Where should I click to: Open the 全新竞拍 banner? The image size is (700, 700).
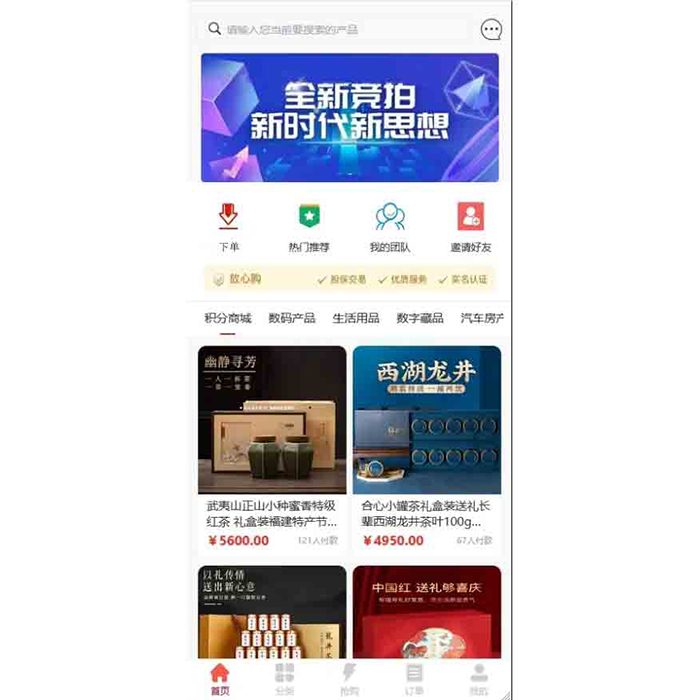pyautogui.click(x=350, y=117)
